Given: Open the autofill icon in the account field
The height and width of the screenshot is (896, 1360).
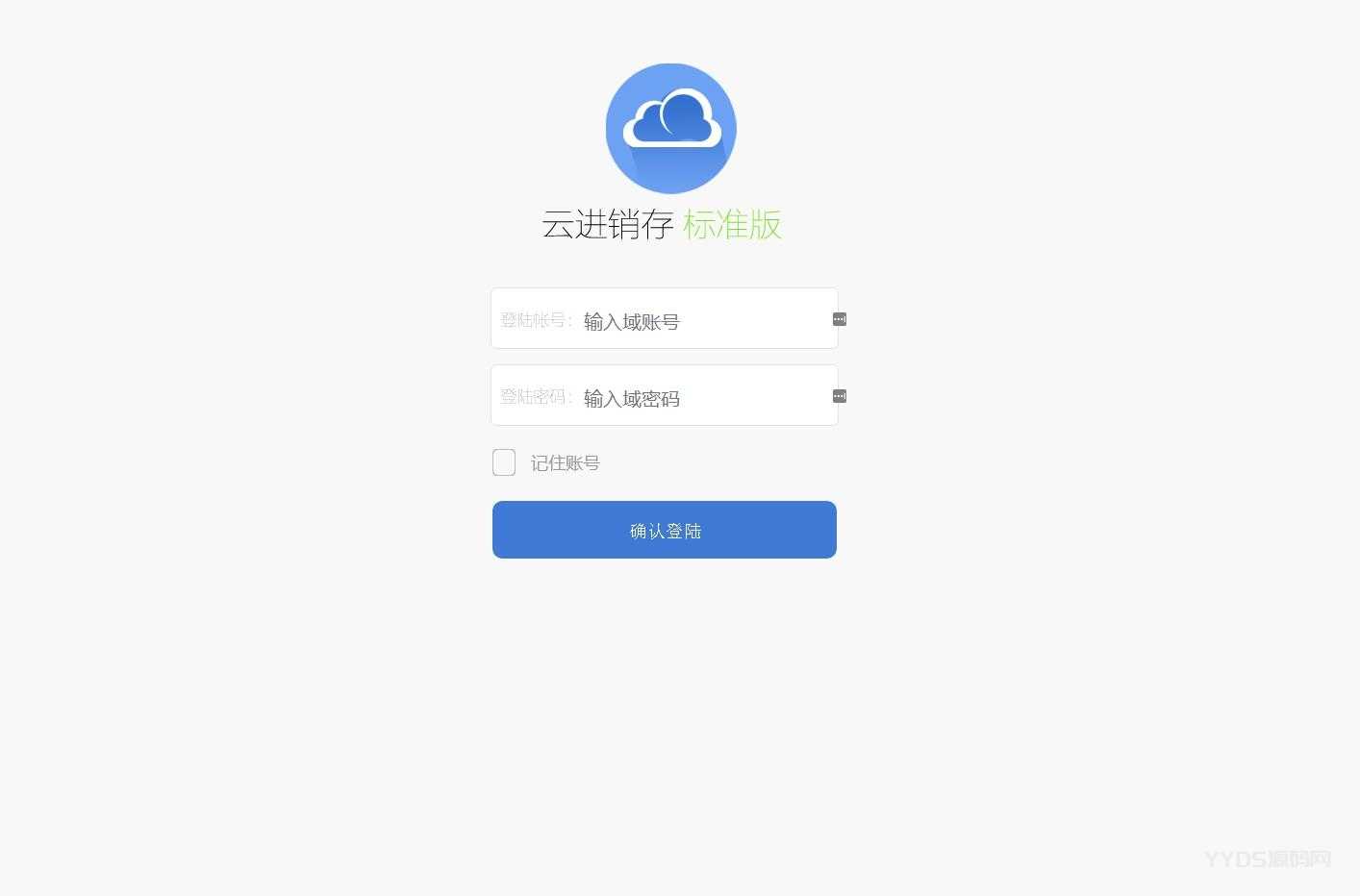Looking at the screenshot, I should (x=840, y=319).
